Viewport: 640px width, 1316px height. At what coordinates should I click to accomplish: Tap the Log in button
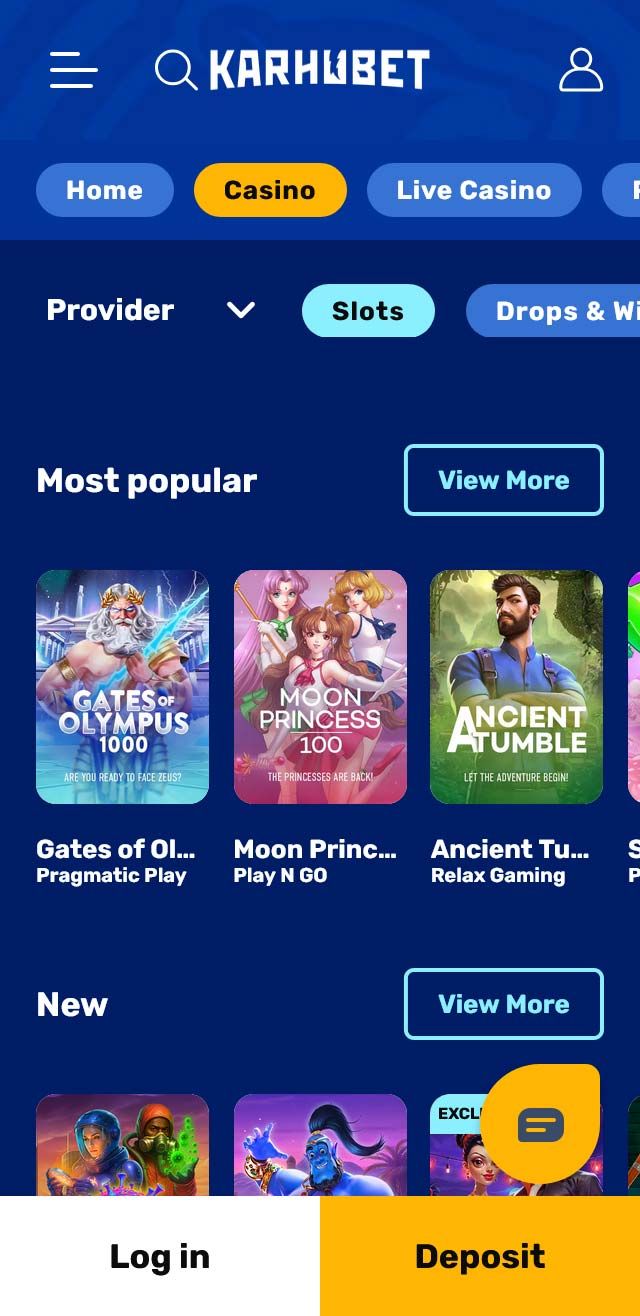coord(160,1256)
